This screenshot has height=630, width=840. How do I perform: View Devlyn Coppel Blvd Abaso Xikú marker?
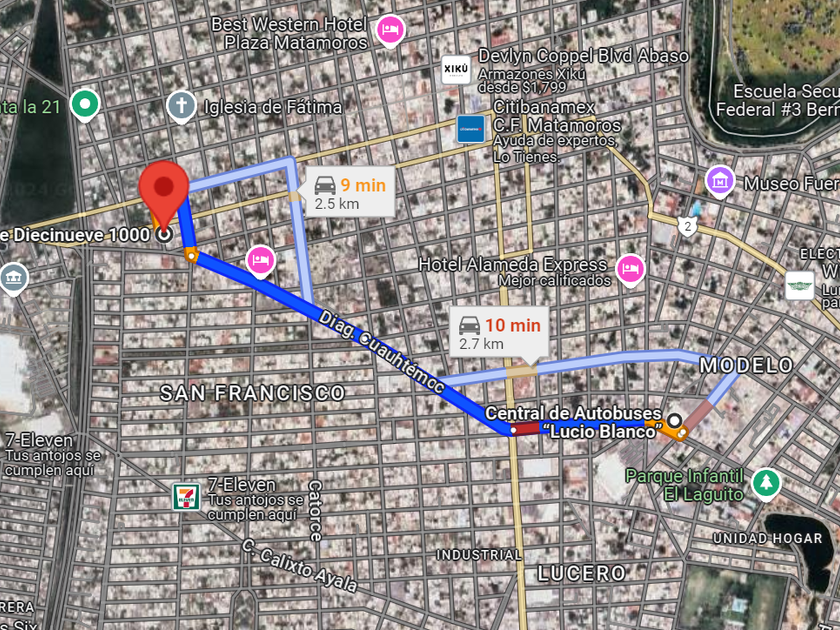pyautogui.click(x=456, y=69)
